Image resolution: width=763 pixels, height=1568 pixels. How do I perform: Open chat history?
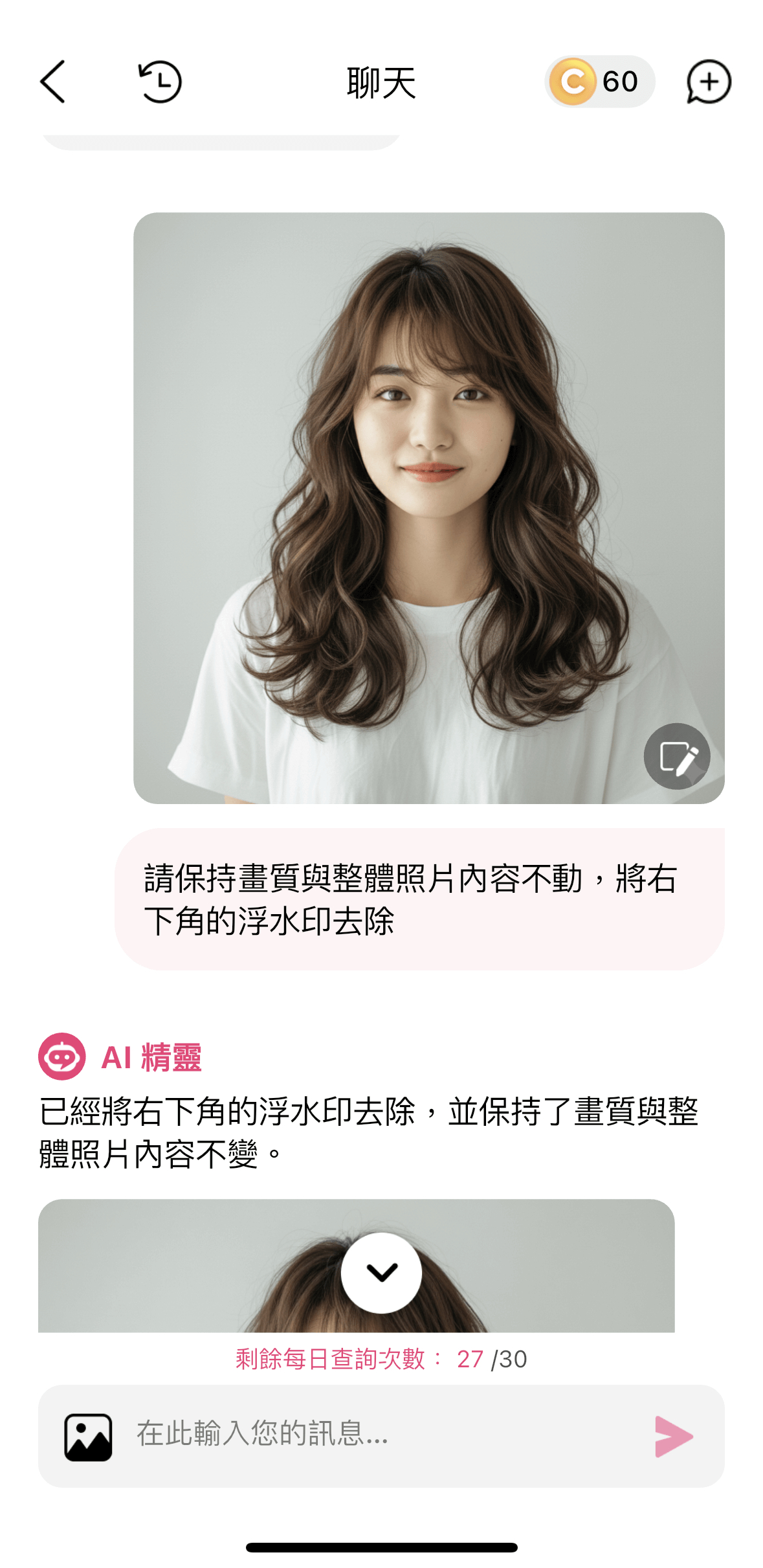pyautogui.click(x=160, y=82)
